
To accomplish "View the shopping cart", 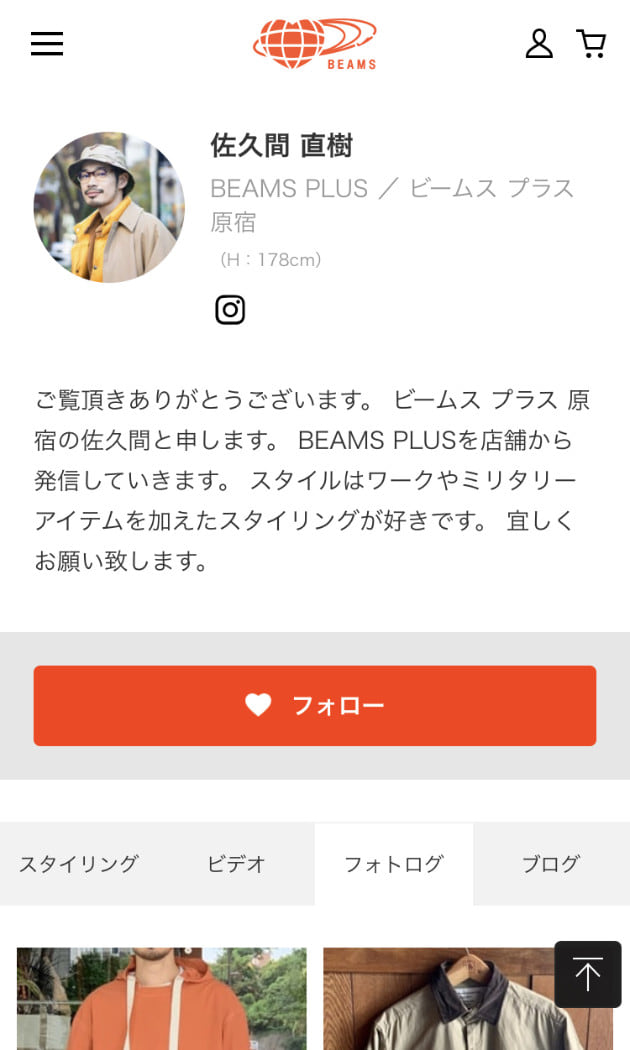I will click(x=591, y=44).
